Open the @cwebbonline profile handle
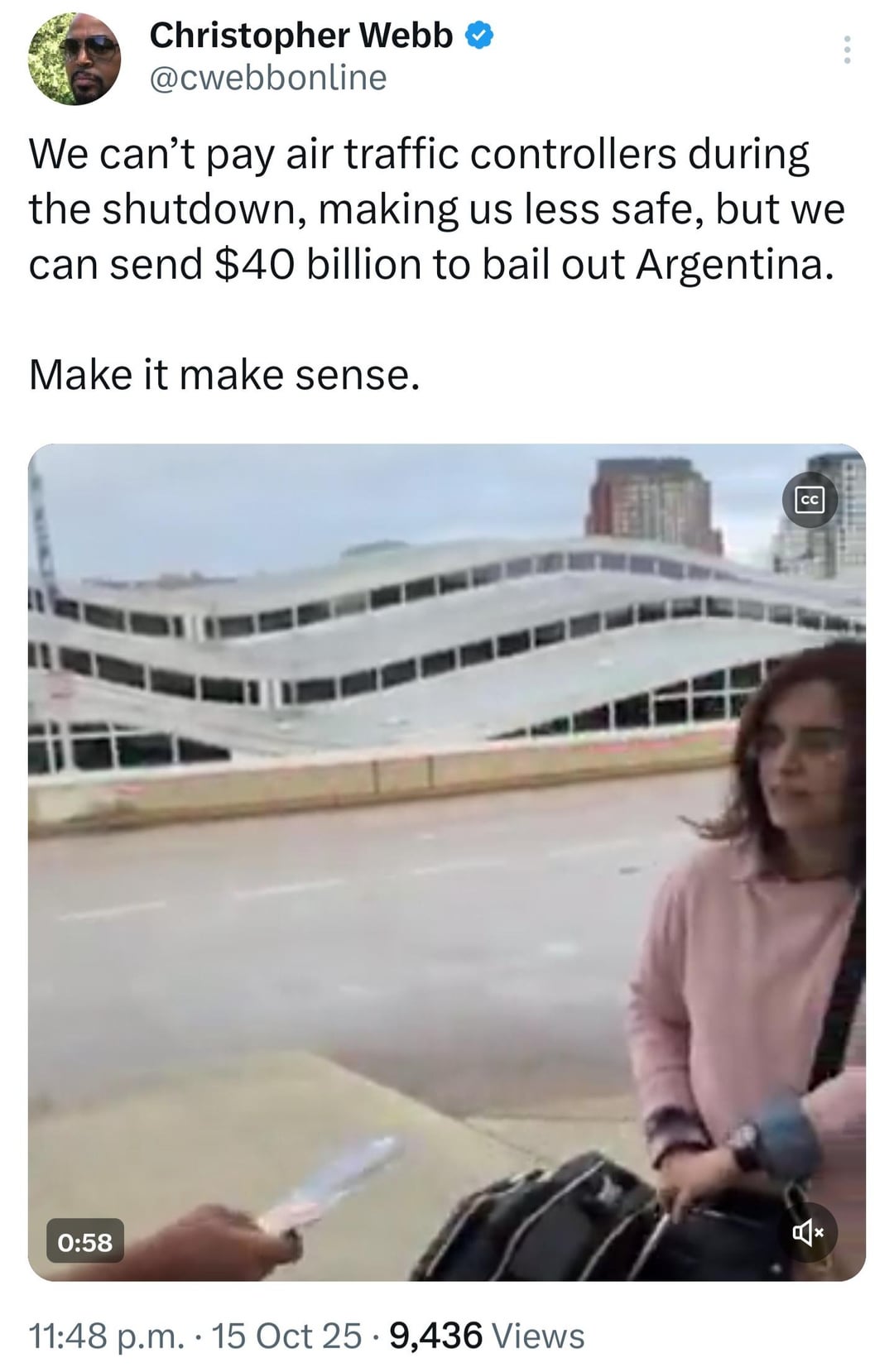This screenshot has width=894, height=1372. 267,78
